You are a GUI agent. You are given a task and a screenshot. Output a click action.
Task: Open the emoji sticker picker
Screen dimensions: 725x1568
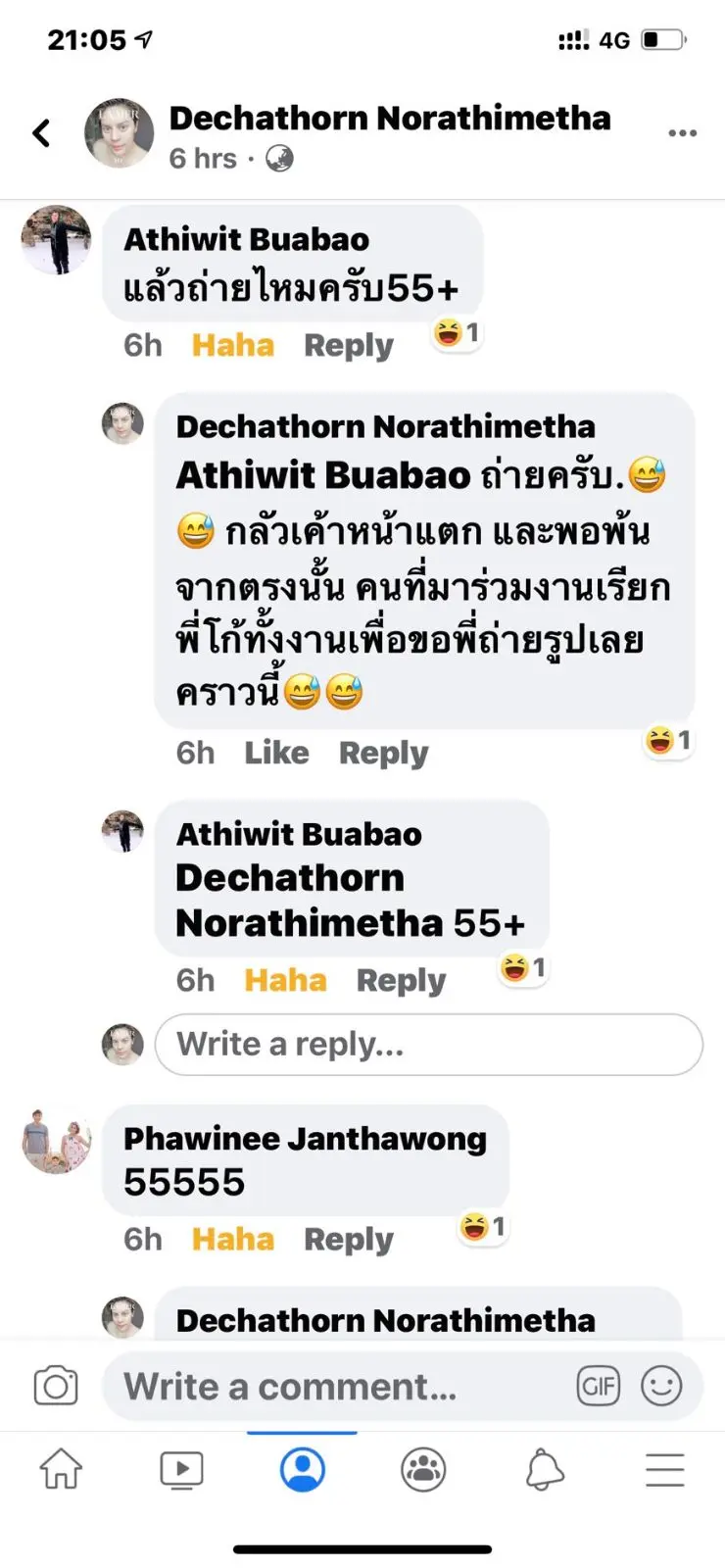(x=661, y=1386)
